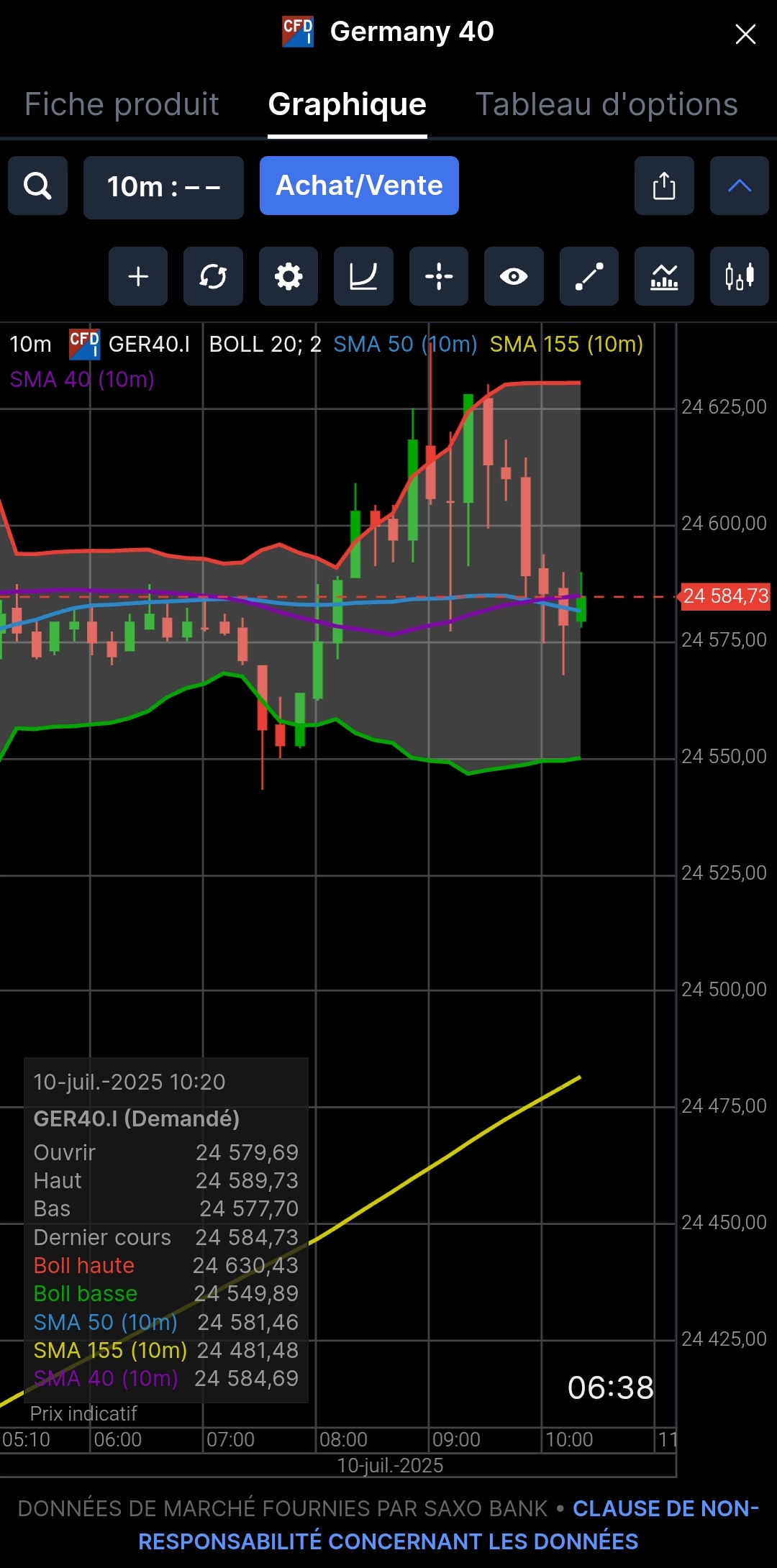
Task: Select the curve drawing tool
Action: coord(363,276)
